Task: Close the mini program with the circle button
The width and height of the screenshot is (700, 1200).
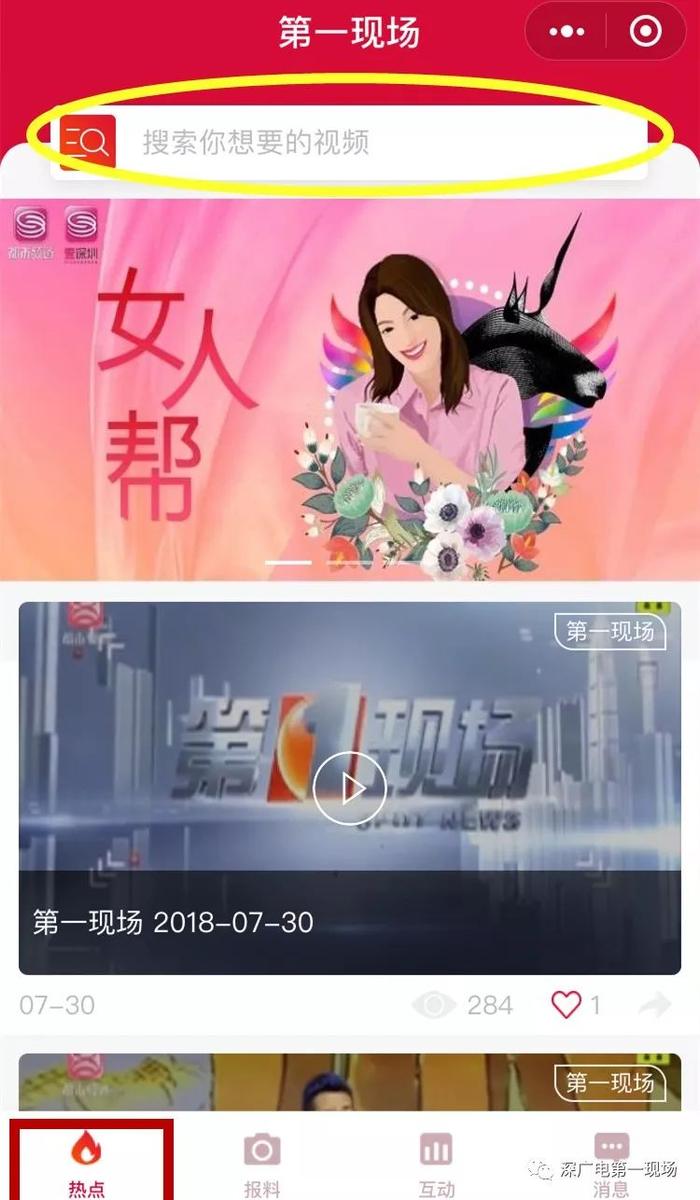Action: coord(645,32)
